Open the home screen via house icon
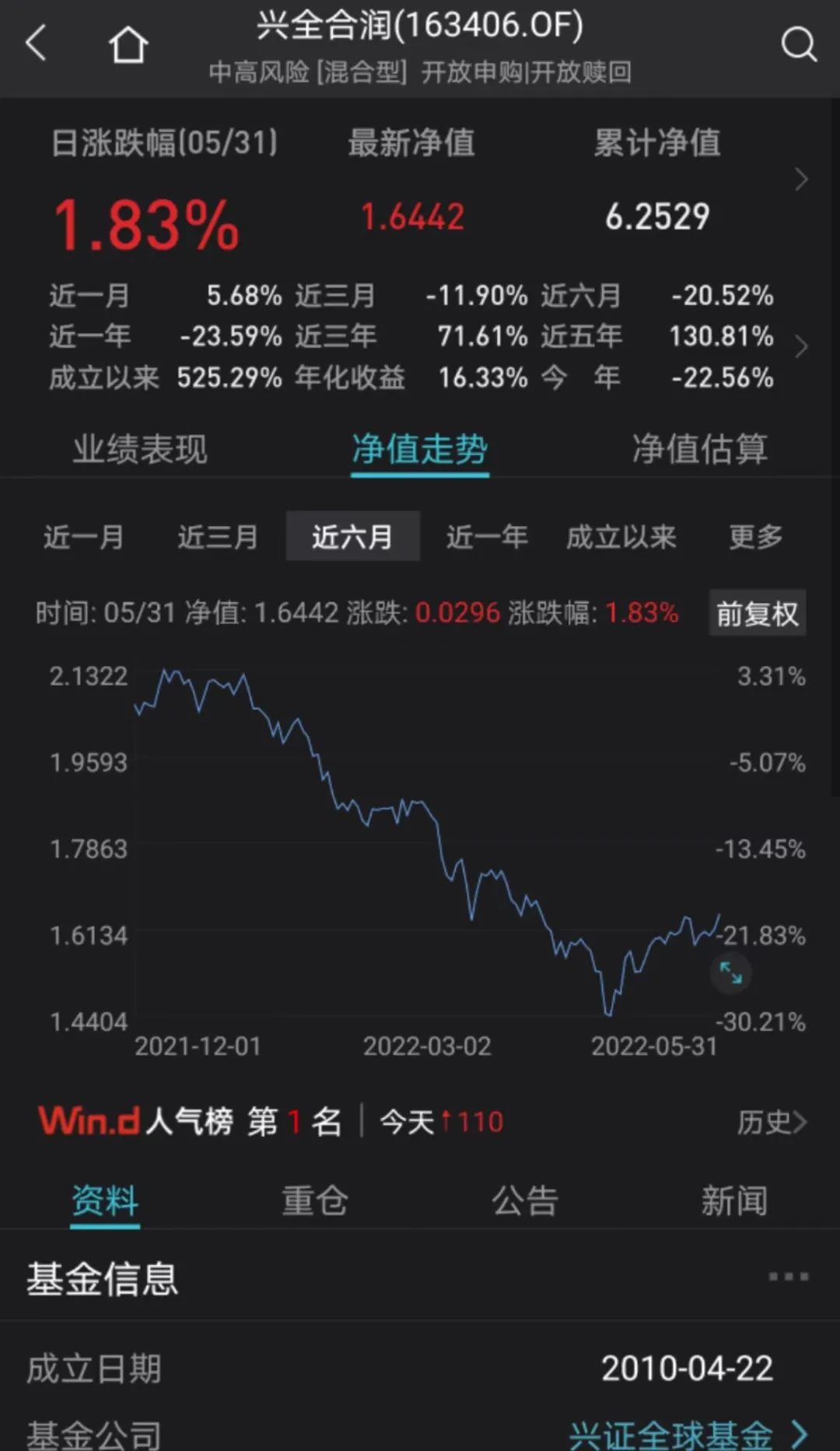Viewport: 840px width, 1451px height. [127, 44]
